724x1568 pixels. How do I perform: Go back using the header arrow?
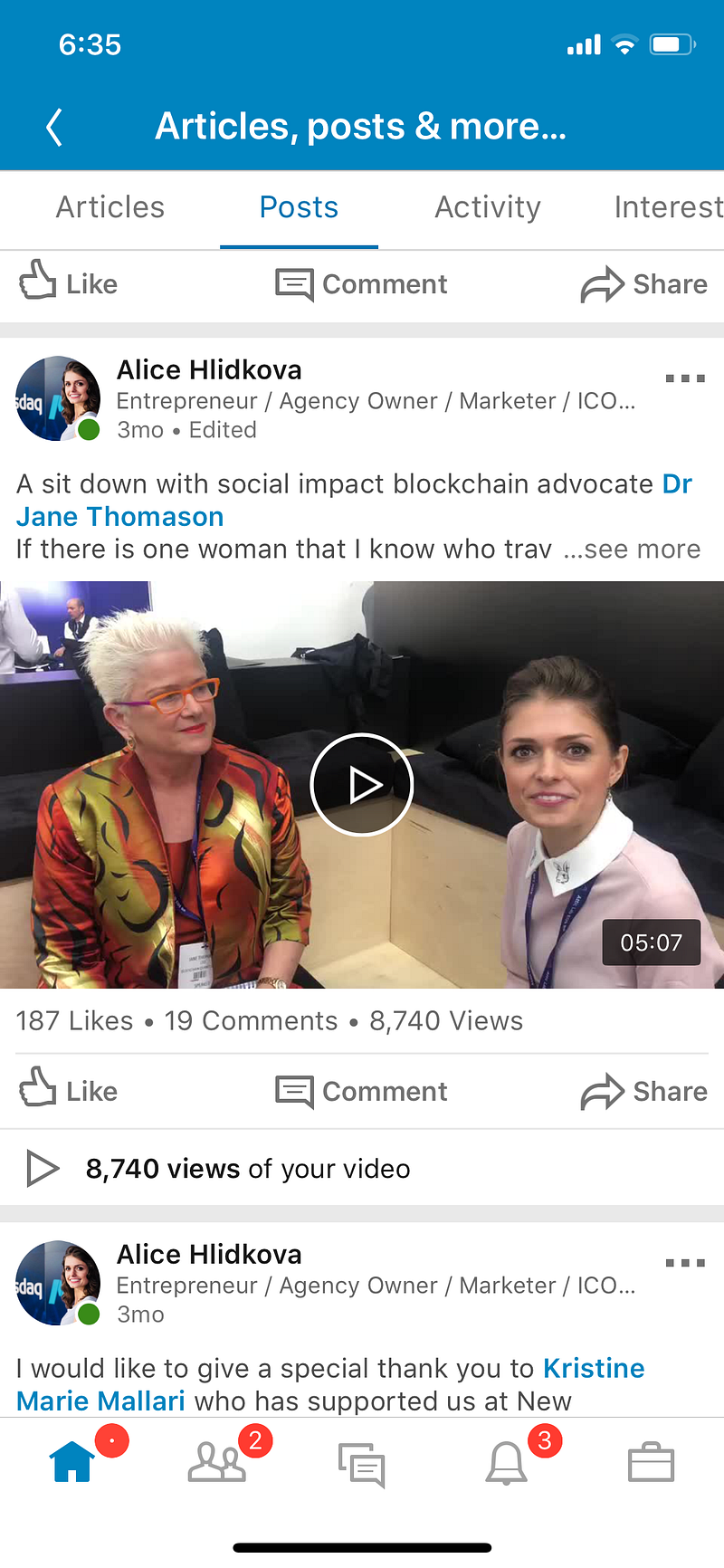(x=54, y=127)
